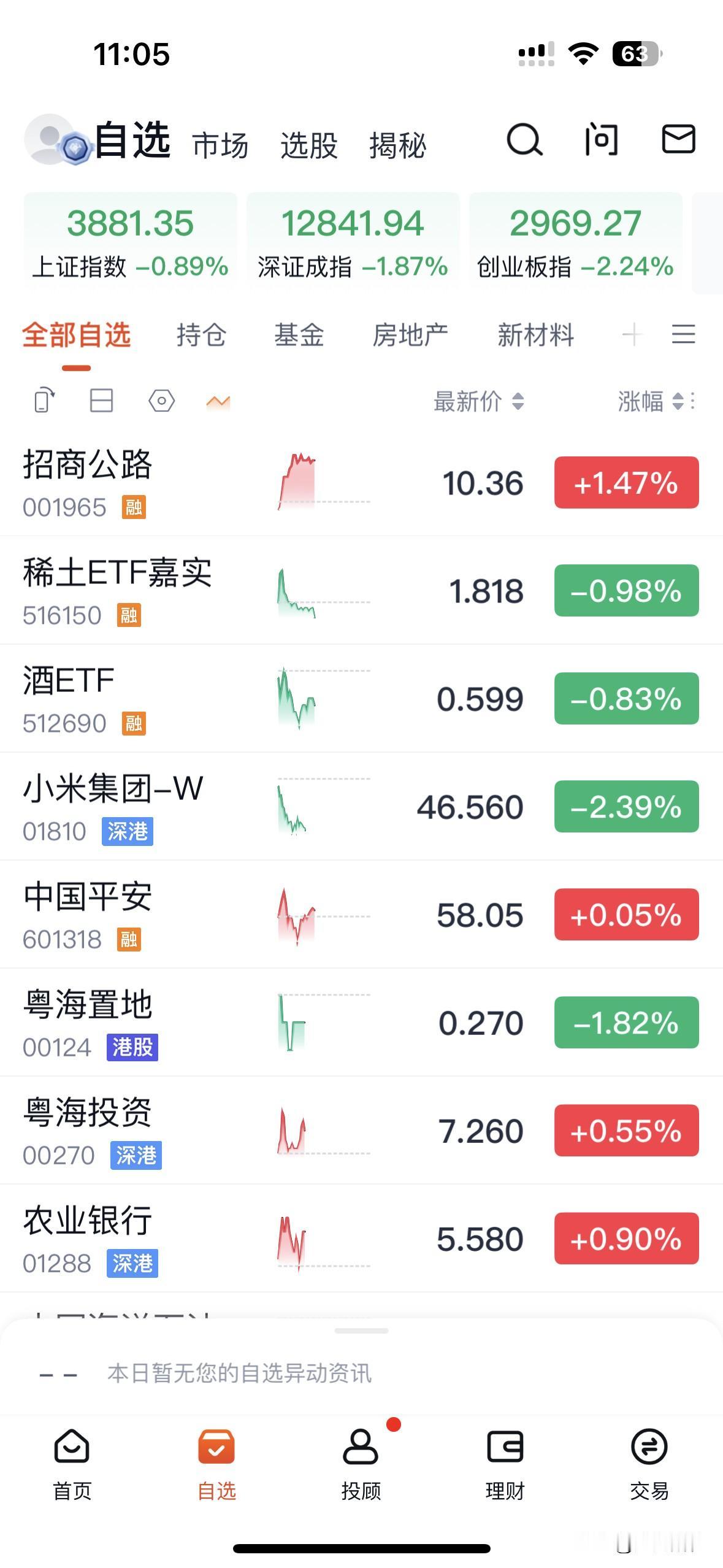Switch to the 理财 tab

(x=505, y=1464)
